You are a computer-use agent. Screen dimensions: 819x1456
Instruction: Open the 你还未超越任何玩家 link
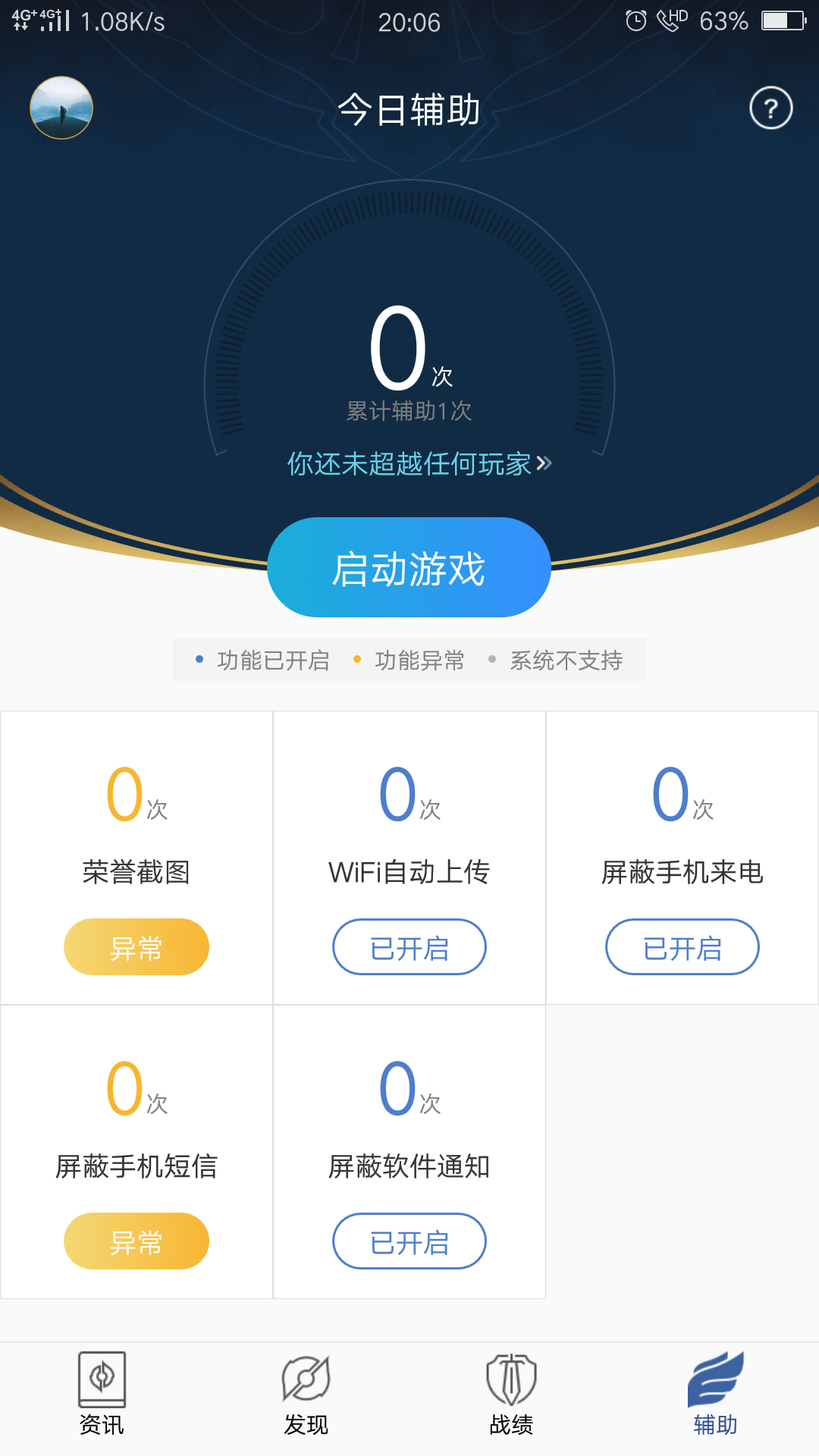(419, 463)
